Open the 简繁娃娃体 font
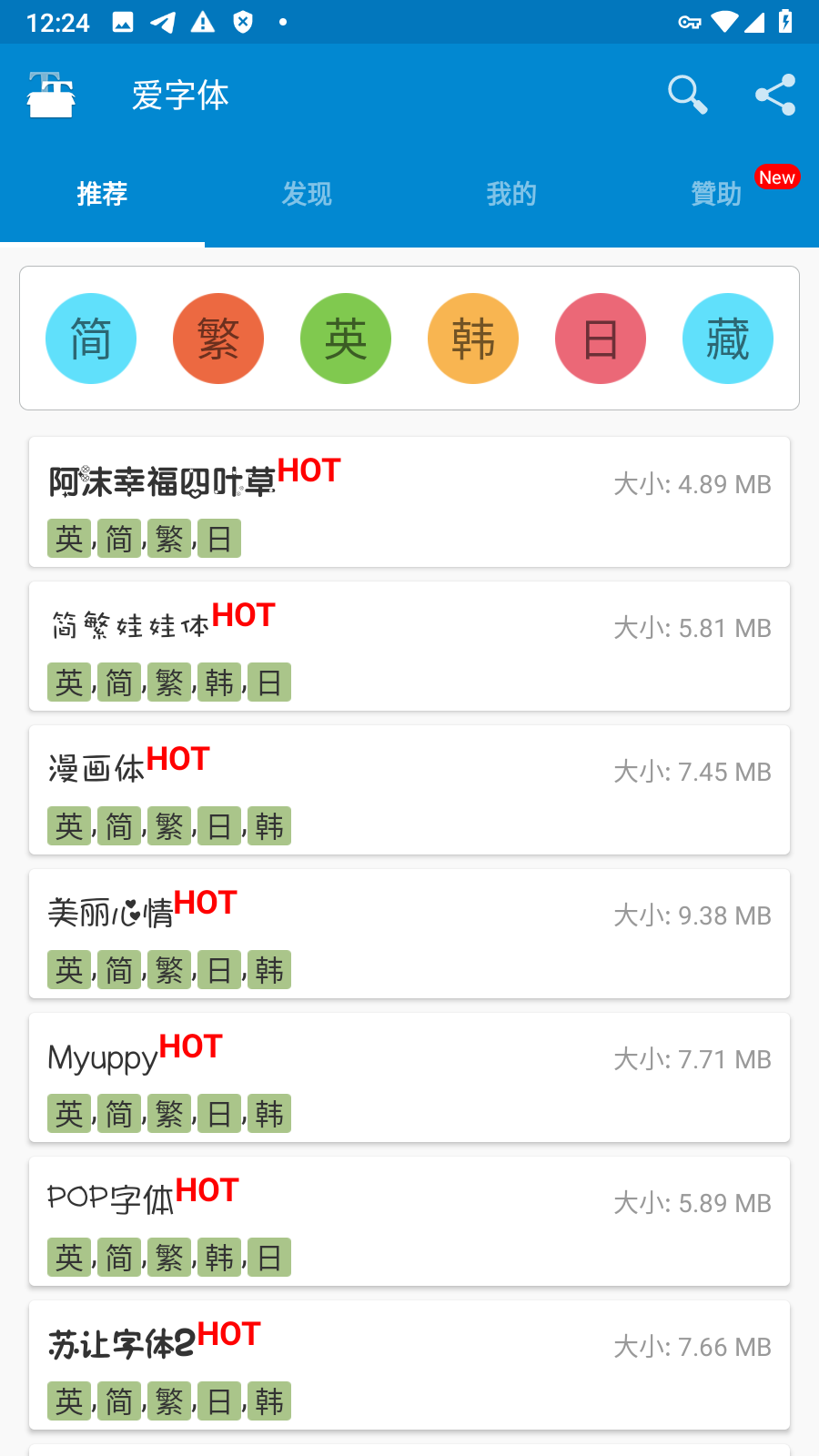 [x=409, y=646]
